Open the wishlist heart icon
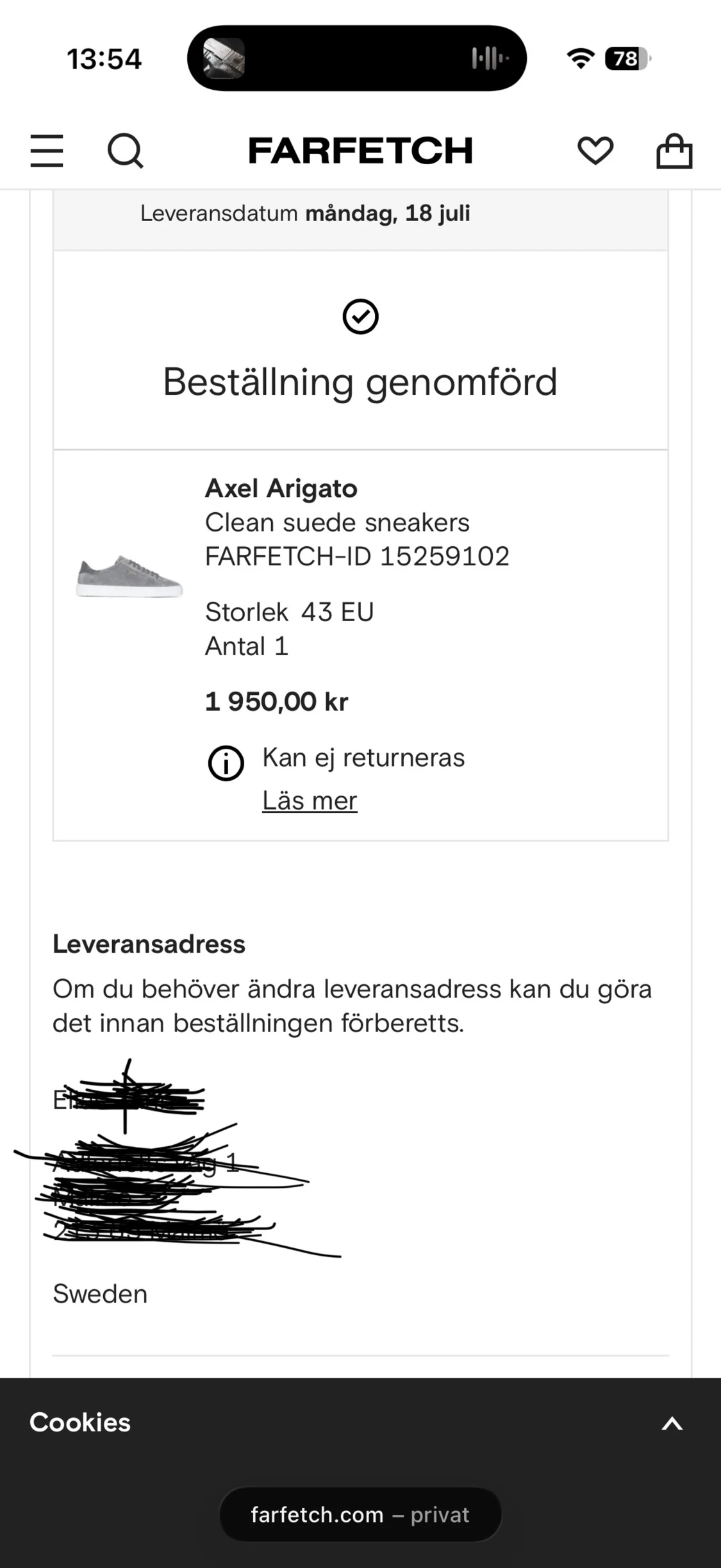The height and width of the screenshot is (1568, 721). [595, 151]
